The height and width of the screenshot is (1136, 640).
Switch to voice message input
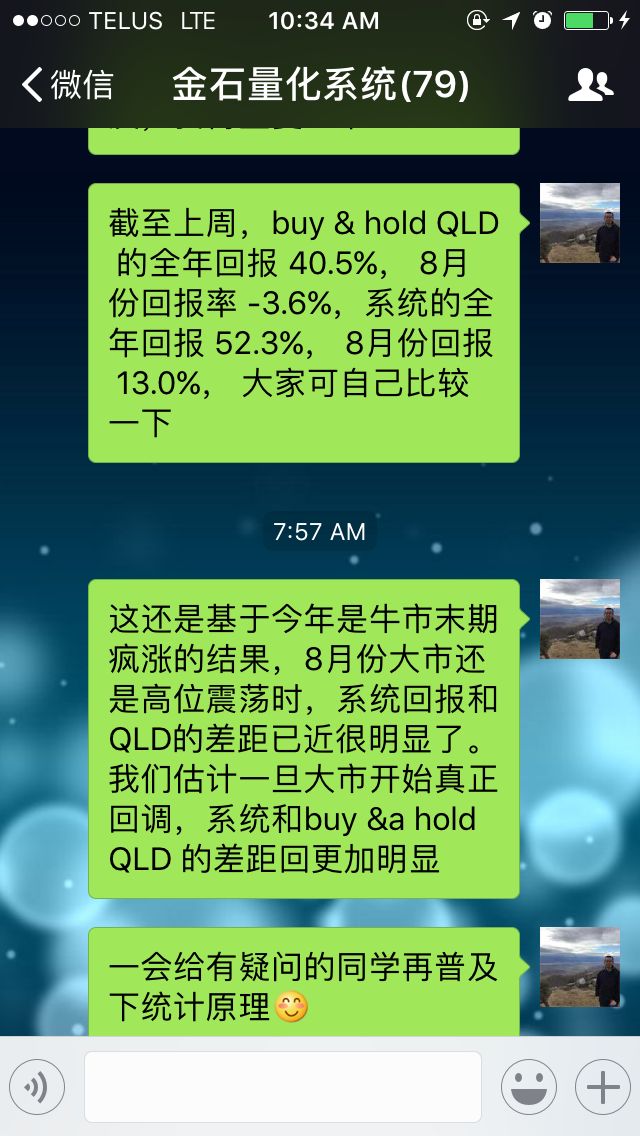pos(37,1087)
